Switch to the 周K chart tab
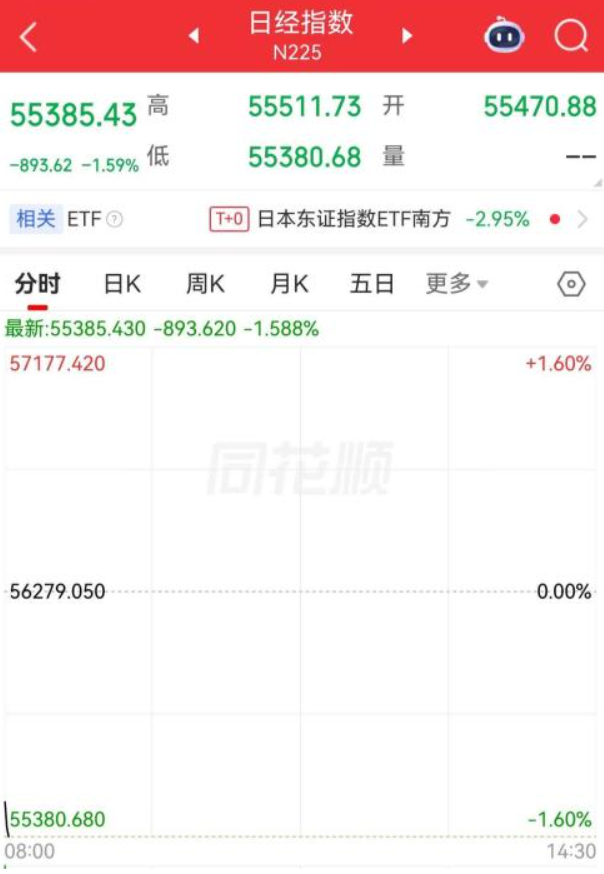Image resolution: width=604 pixels, height=874 pixels. click(x=205, y=284)
